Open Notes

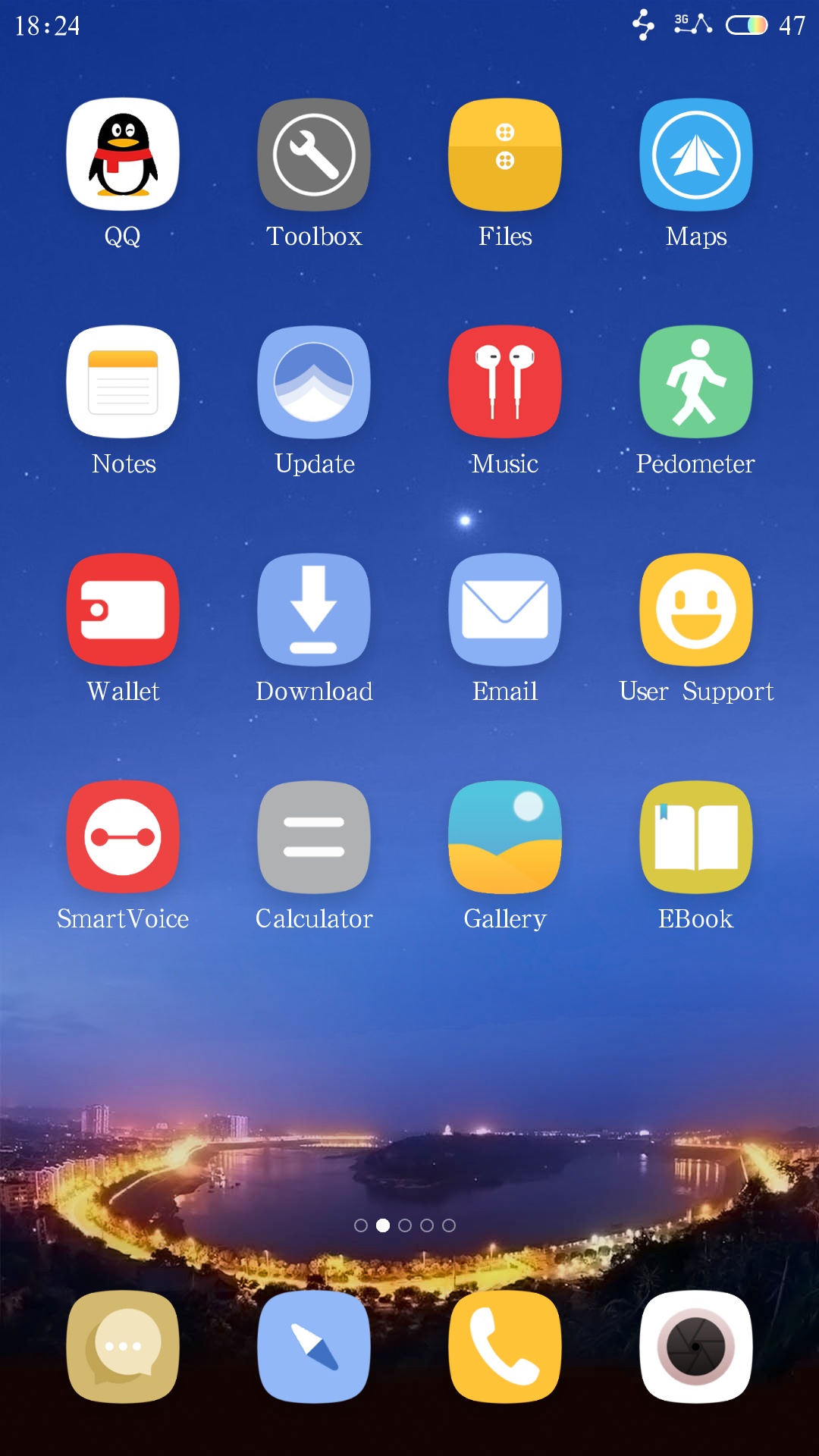[123, 382]
